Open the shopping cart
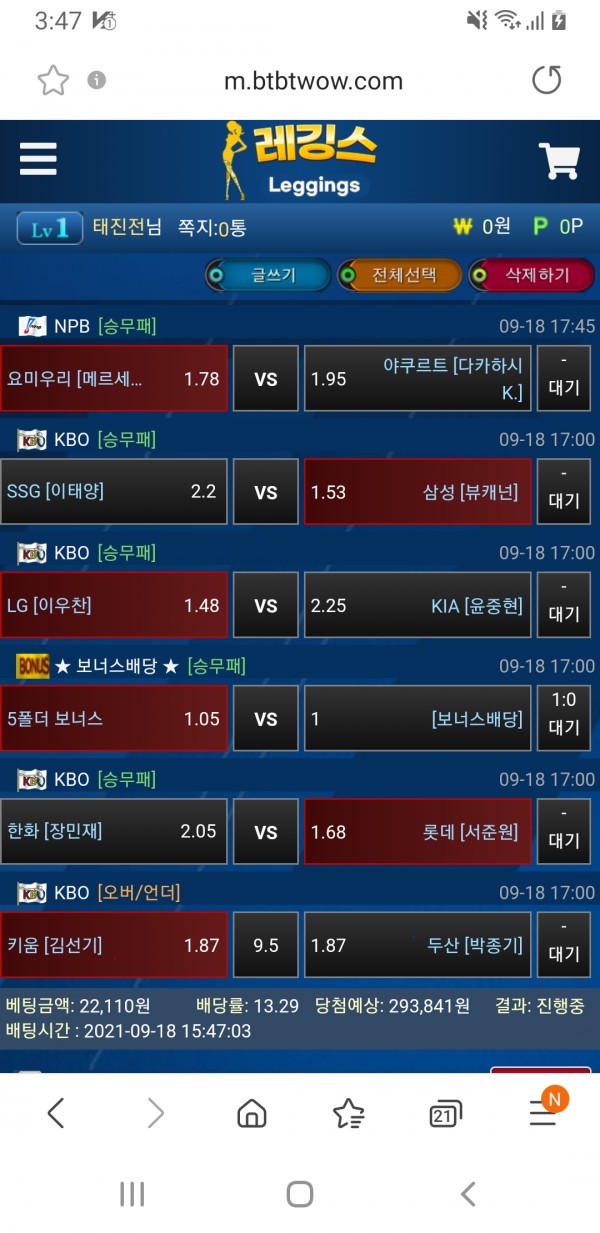 (x=559, y=160)
